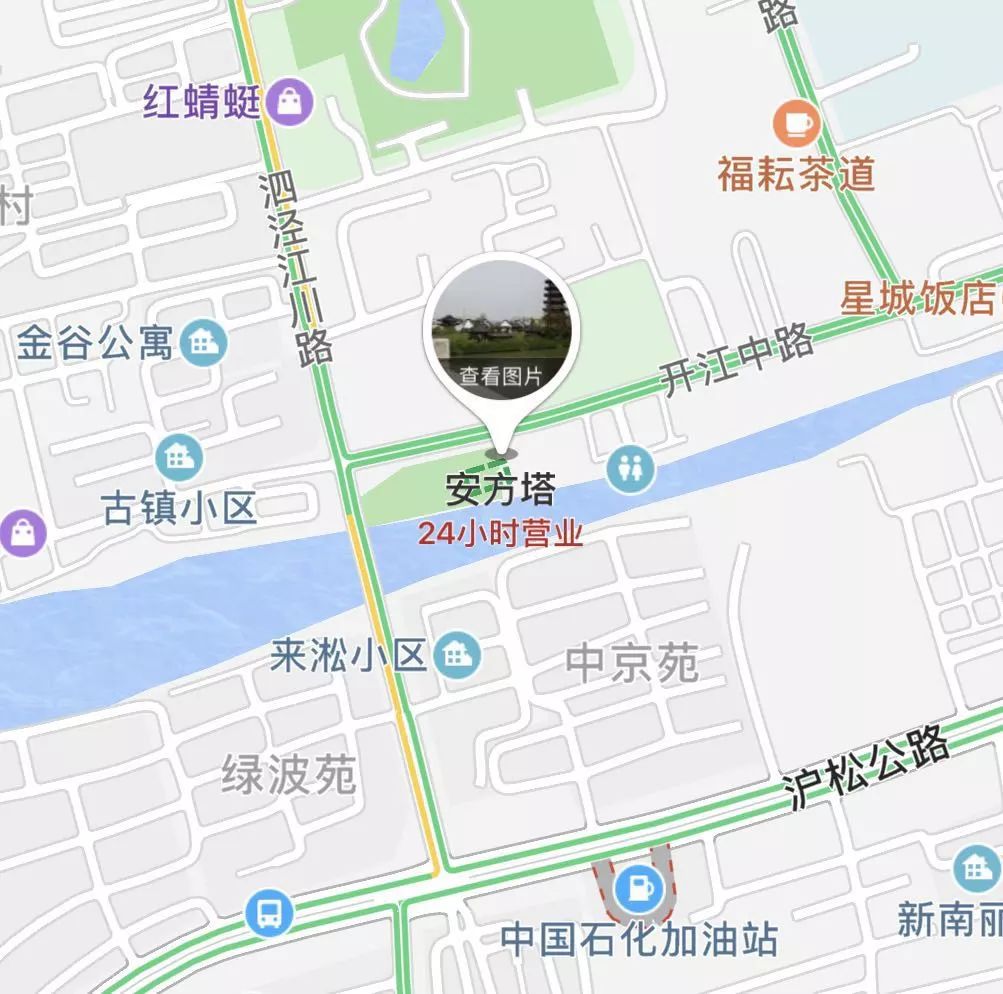The image size is (1003, 994).
Task: Open the 新南丽 residence marker
Action: coord(975,869)
